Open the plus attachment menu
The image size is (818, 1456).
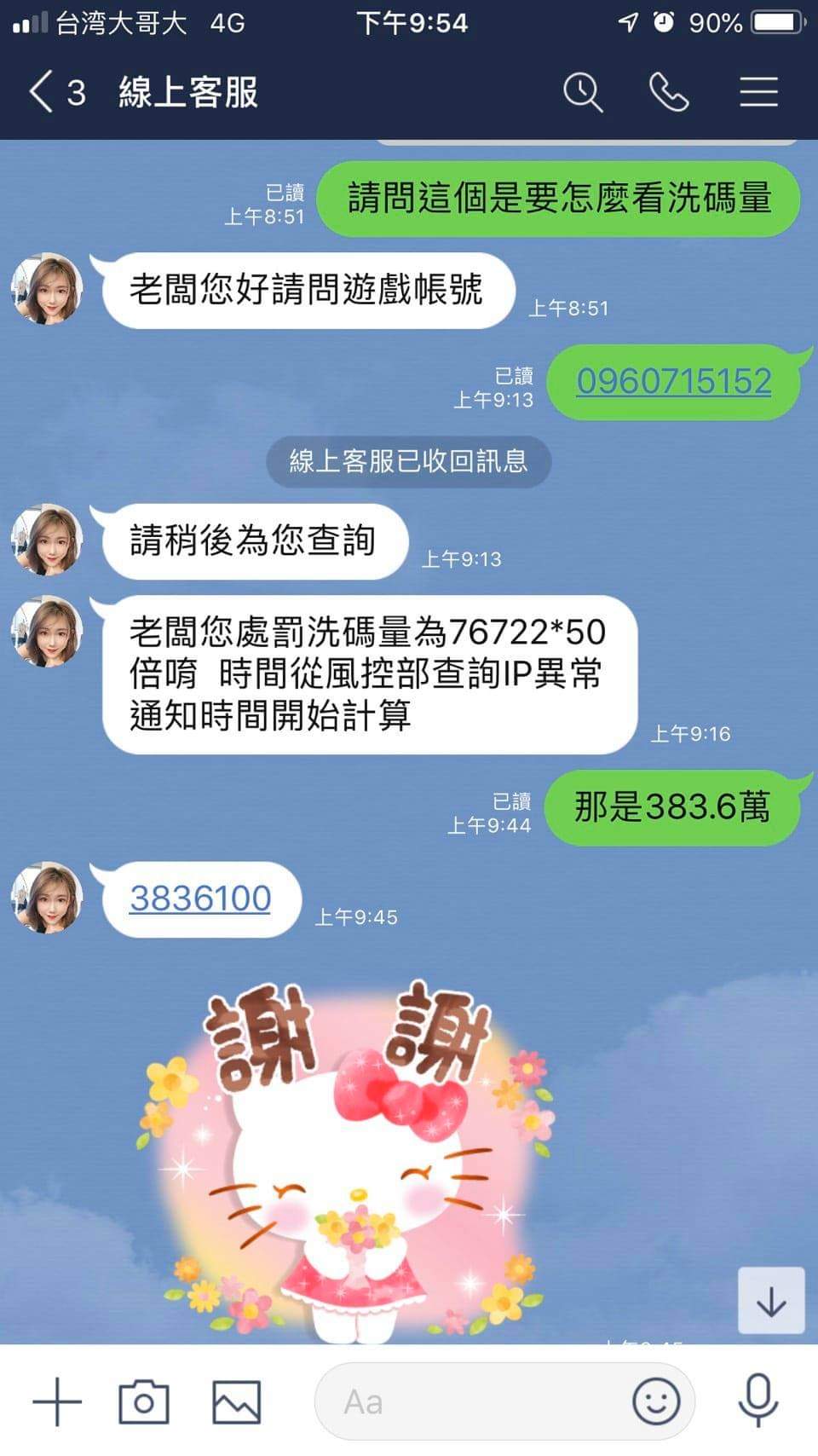click(x=57, y=1401)
